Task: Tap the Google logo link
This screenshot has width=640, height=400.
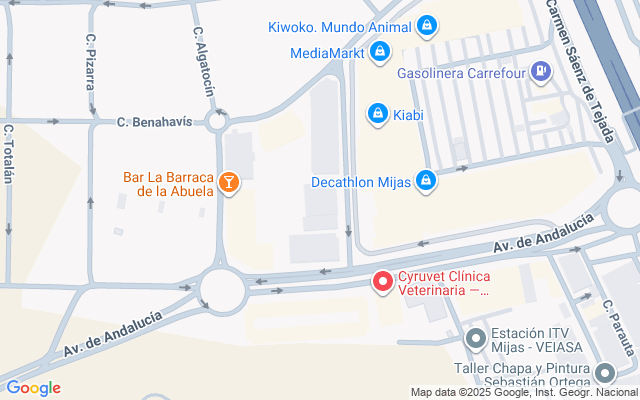Action: coord(33,388)
